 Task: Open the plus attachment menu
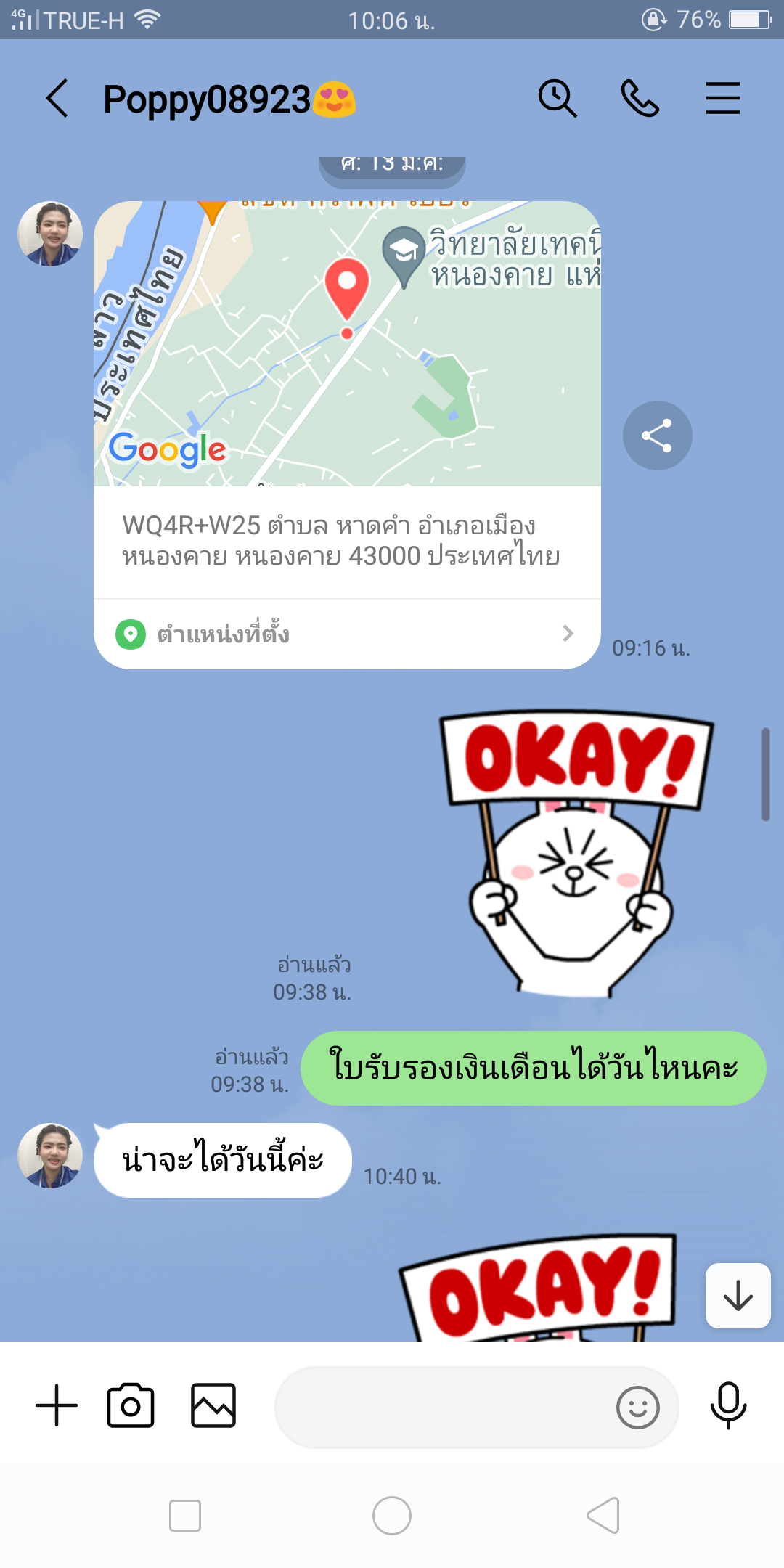pyautogui.click(x=57, y=1406)
